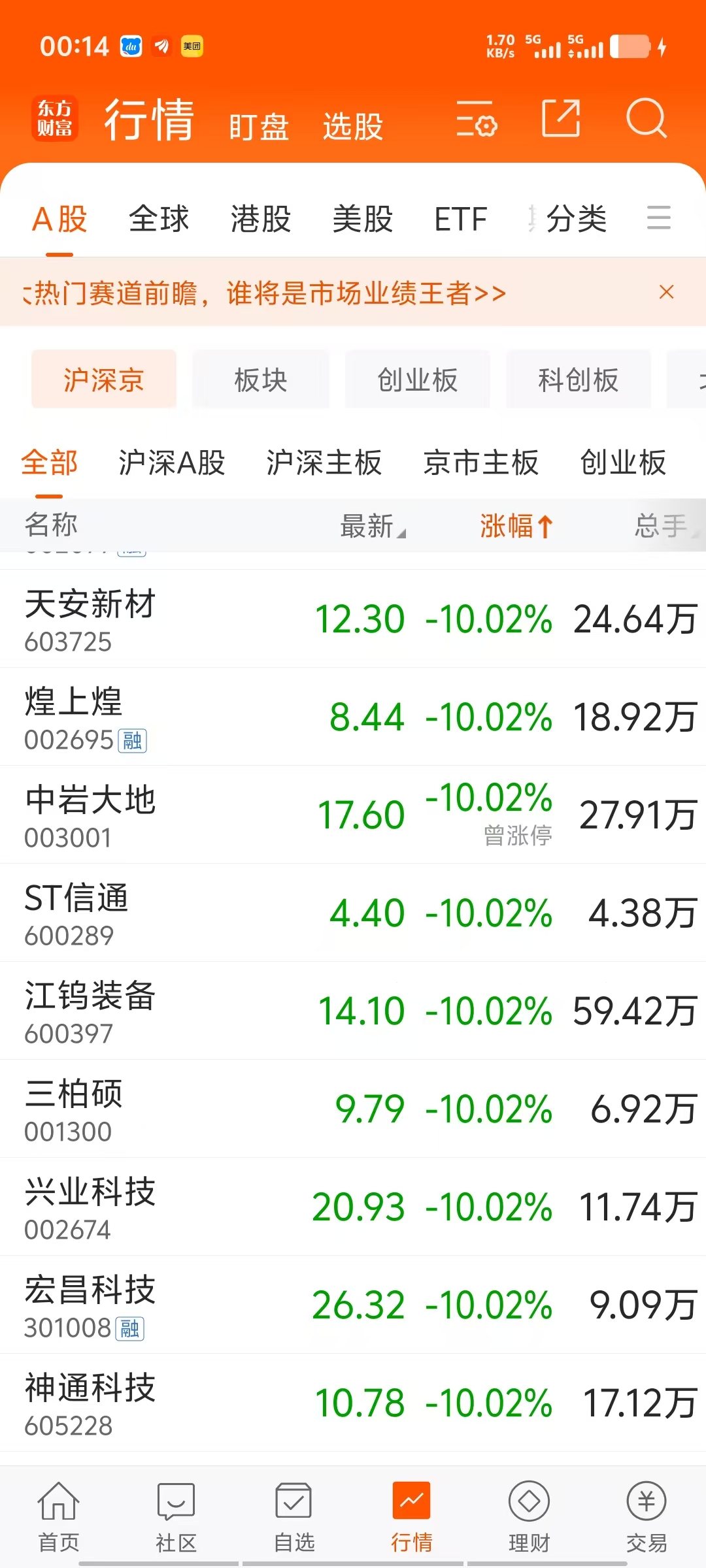Open the 分类 category menu

(x=577, y=218)
